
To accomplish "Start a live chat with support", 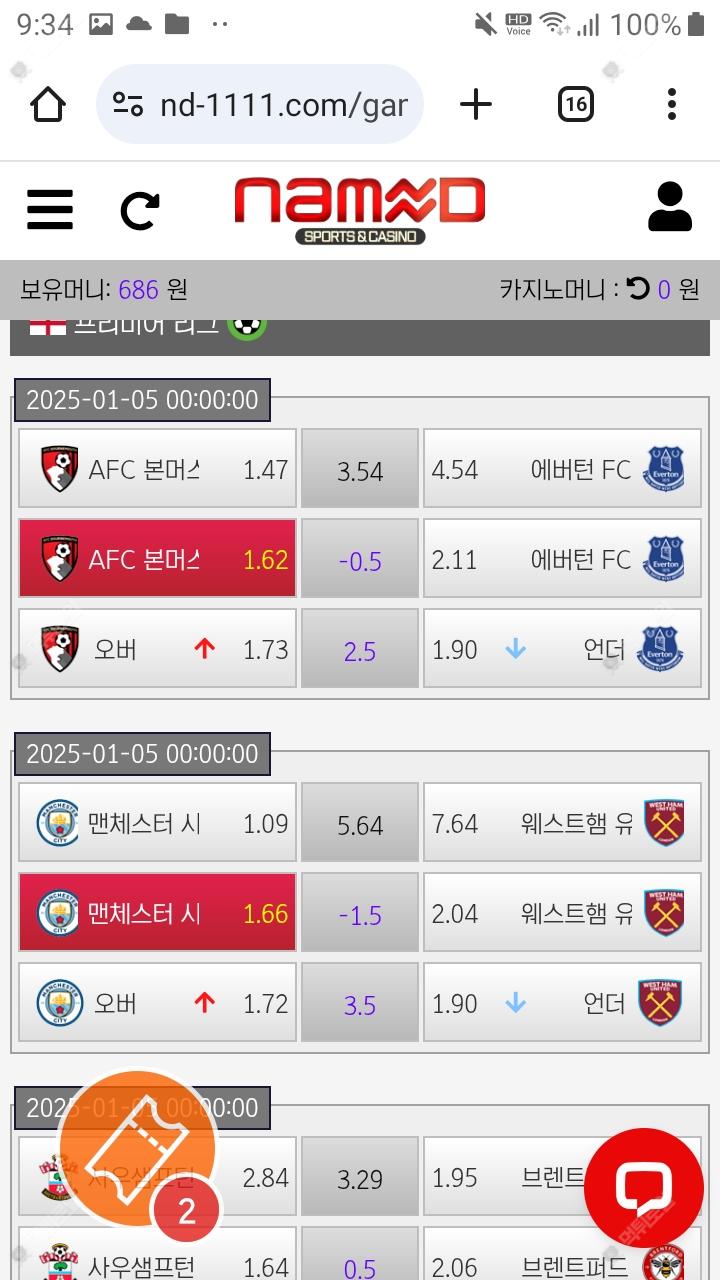I will click(x=644, y=1187).
